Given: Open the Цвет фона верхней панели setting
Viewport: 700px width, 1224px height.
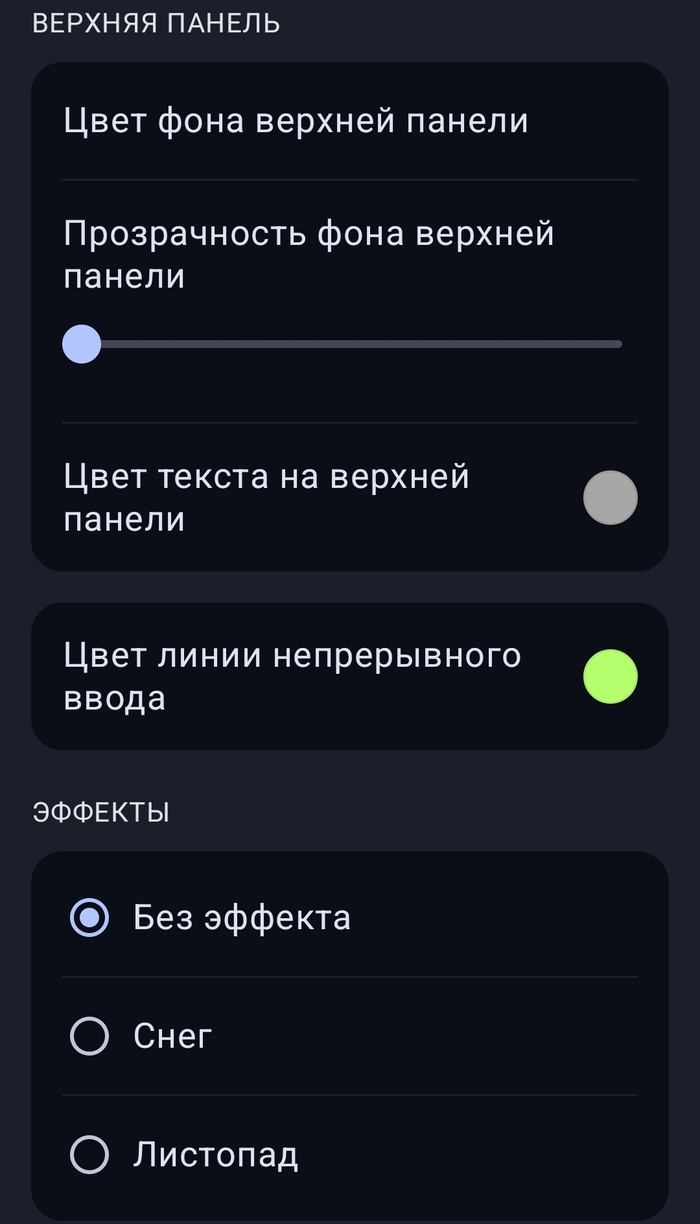Looking at the screenshot, I should pyautogui.click(x=296, y=121).
